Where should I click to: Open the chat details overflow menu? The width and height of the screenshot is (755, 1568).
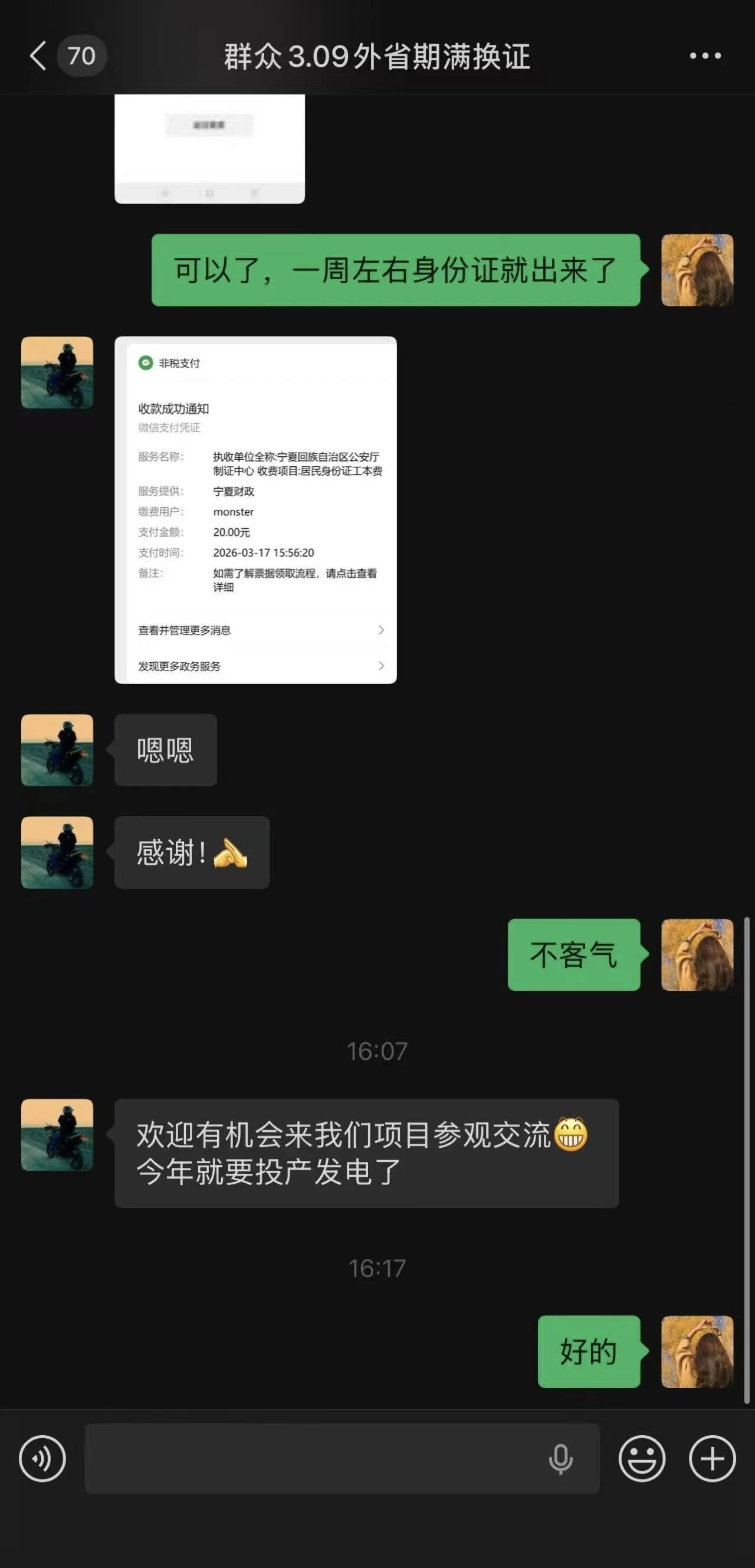pyautogui.click(x=705, y=56)
